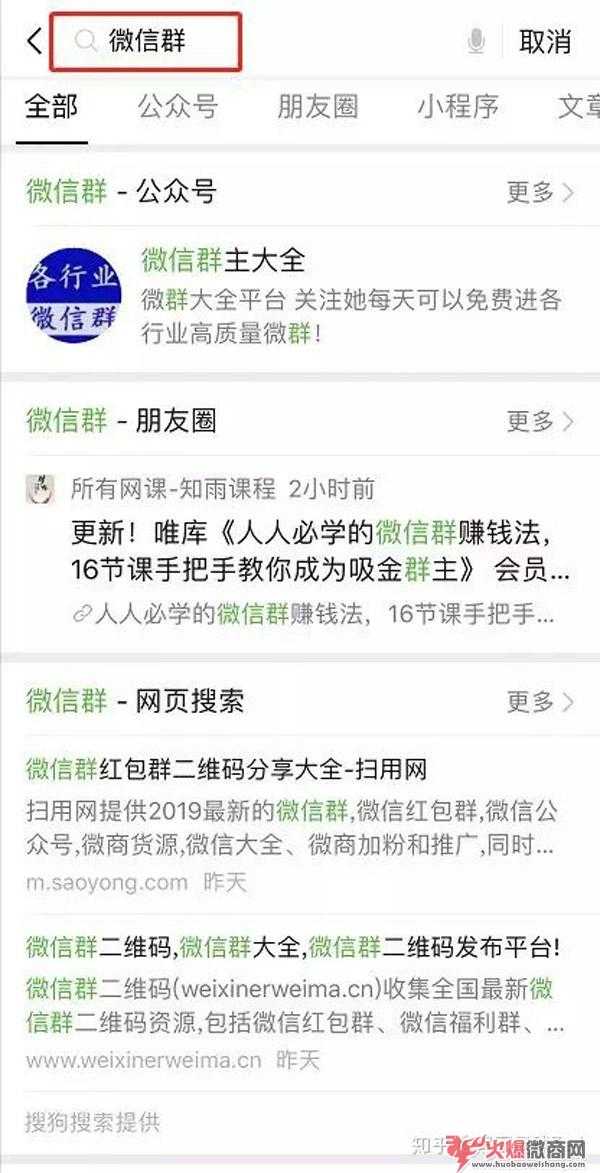
Task: Open 更多 for the 网页搜索 results
Action: (540, 701)
